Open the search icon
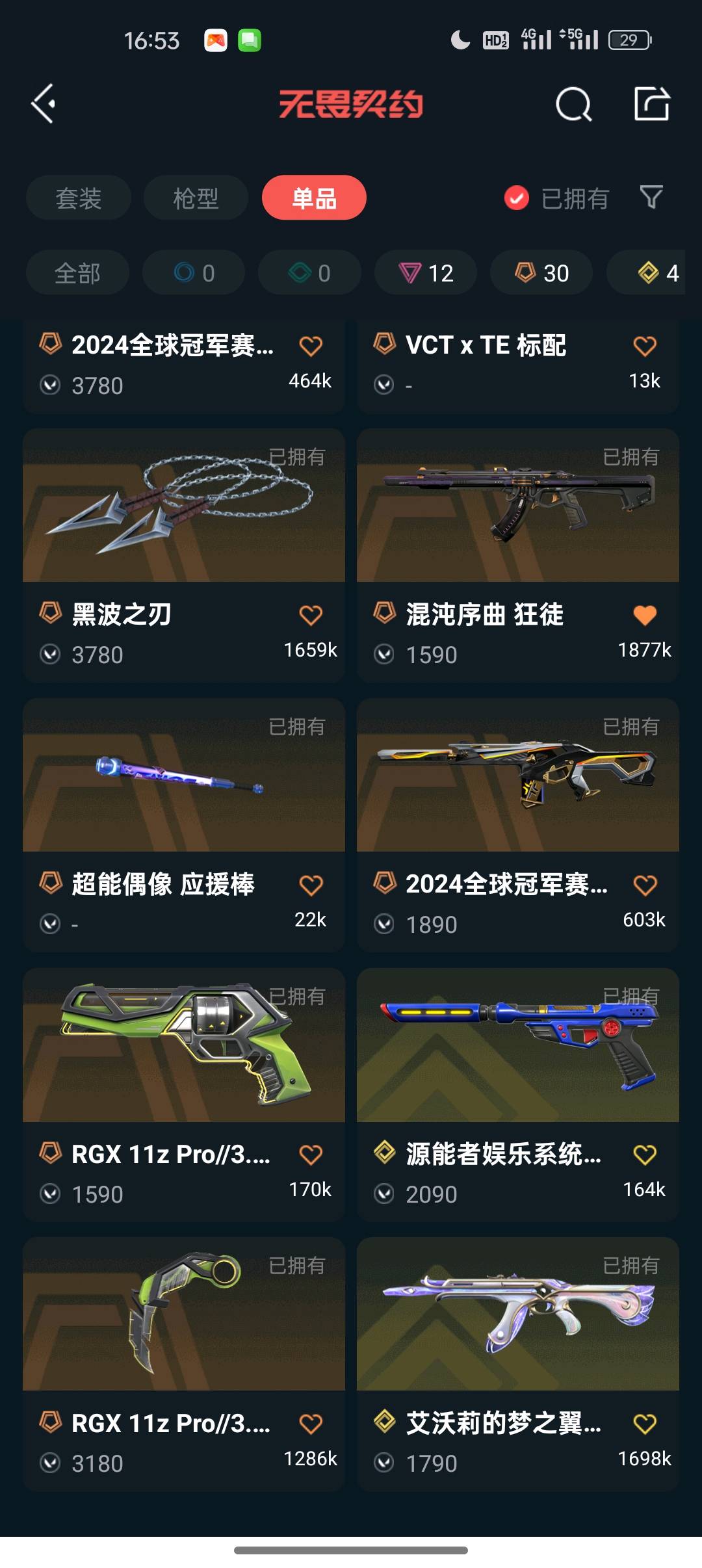The height and width of the screenshot is (1568, 702). pos(573,104)
